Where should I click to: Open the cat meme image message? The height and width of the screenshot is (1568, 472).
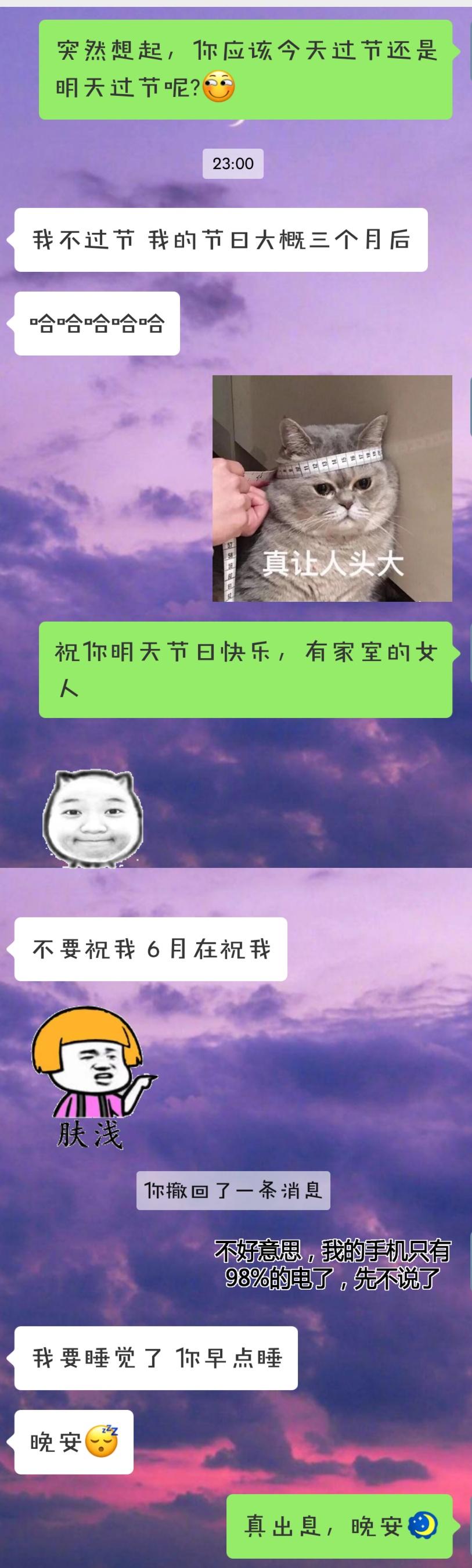[x=332, y=488]
